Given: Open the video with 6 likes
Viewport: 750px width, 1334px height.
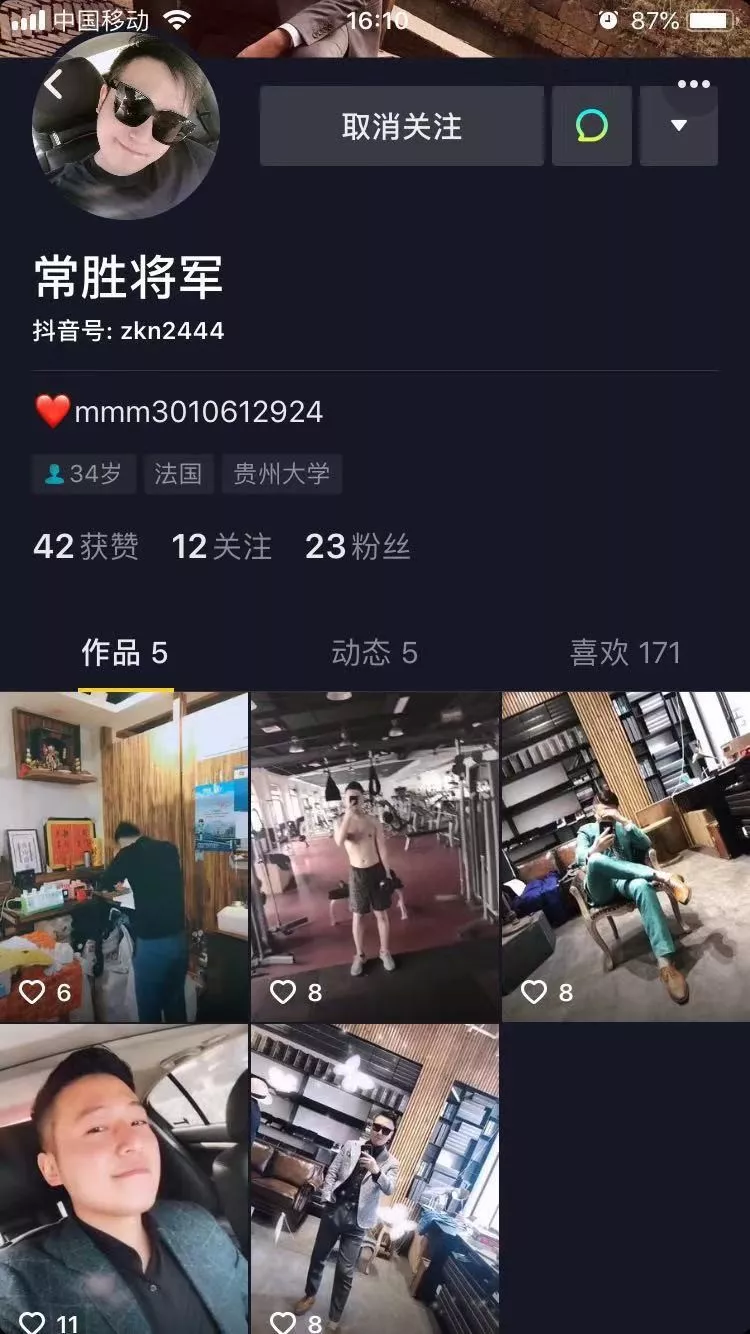Looking at the screenshot, I should (x=124, y=856).
